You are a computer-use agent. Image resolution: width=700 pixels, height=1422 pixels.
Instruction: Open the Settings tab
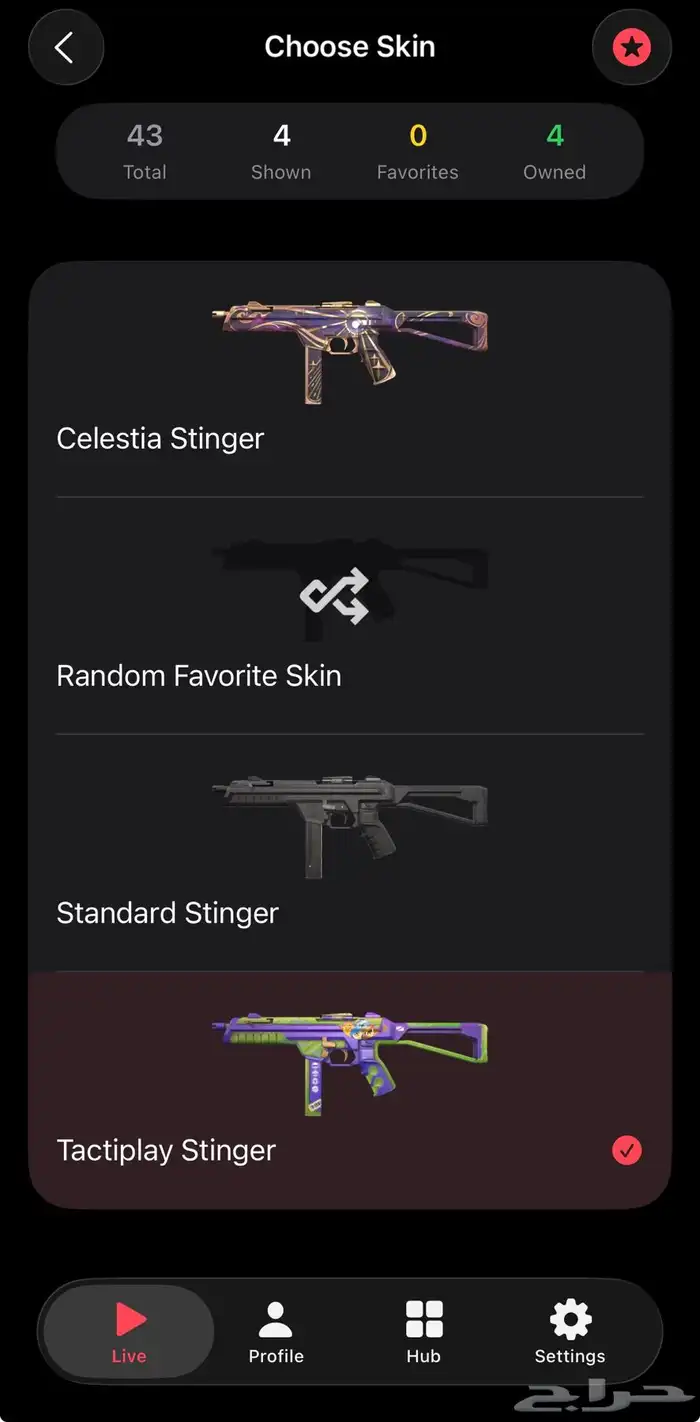pos(570,1332)
